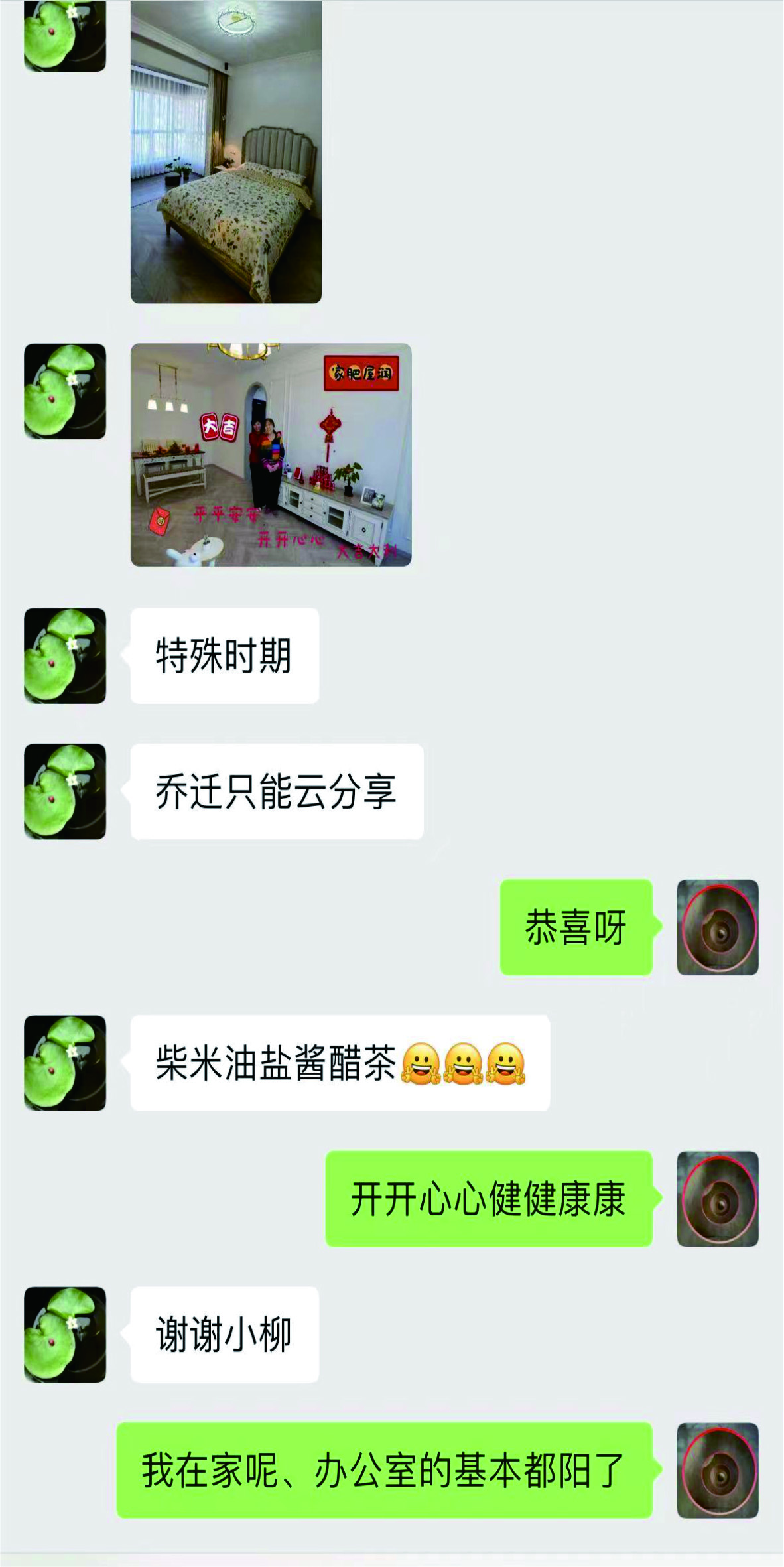Tap your avatar next to 恭喜呀
Image resolution: width=784 pixels, height=1567 pixels.
pos(717,927)
